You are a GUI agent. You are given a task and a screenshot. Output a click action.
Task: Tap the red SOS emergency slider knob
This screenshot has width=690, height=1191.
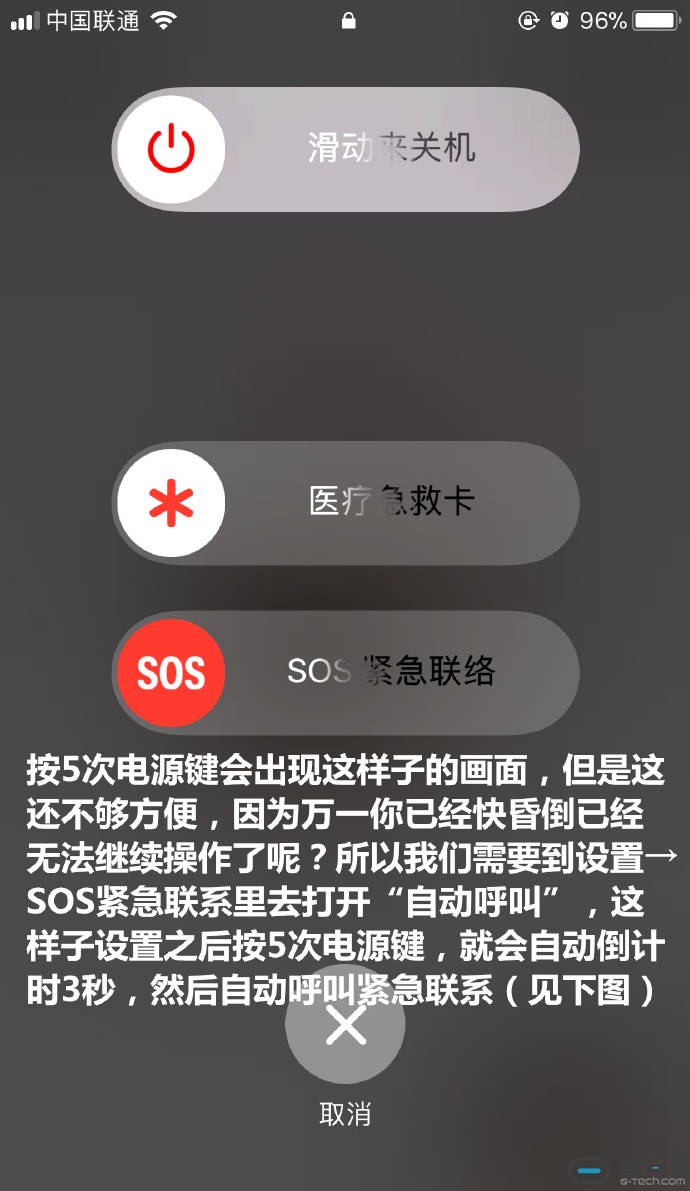(x=171, y=672)
